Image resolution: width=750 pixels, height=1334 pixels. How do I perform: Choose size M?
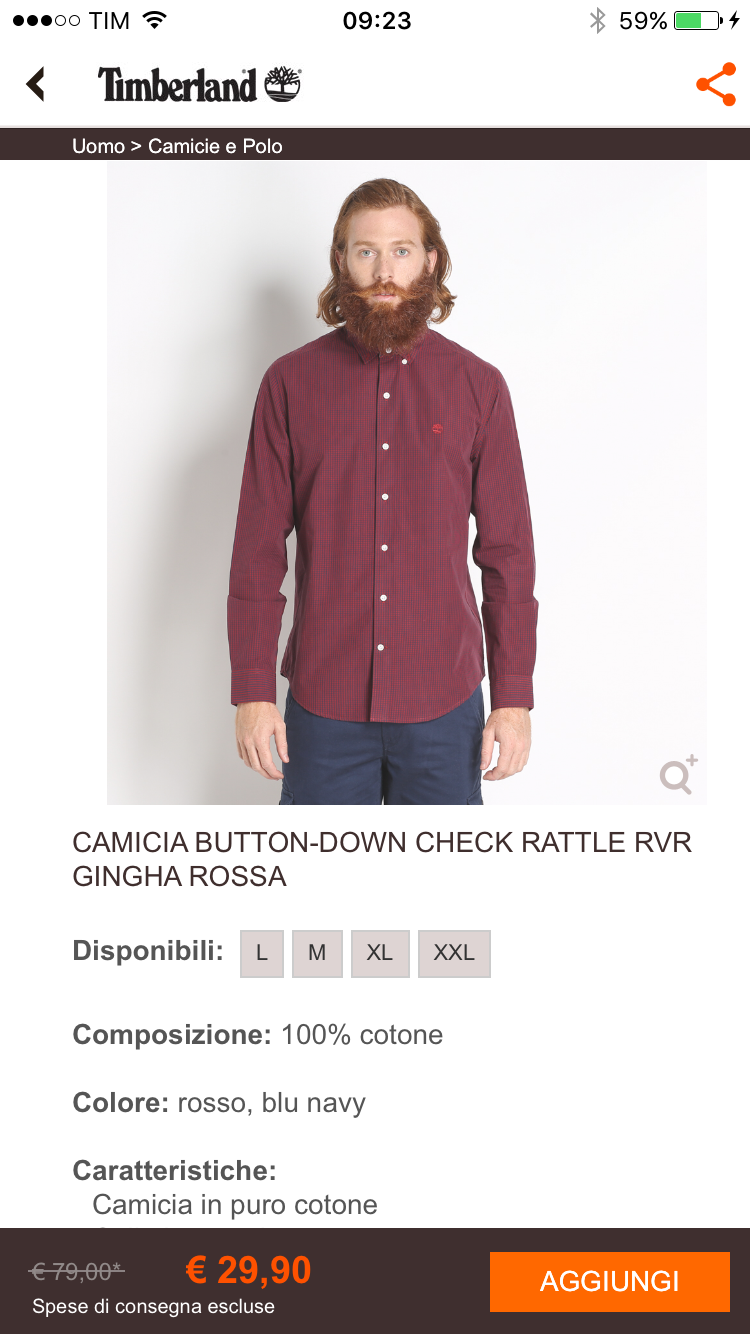(317, 953)
